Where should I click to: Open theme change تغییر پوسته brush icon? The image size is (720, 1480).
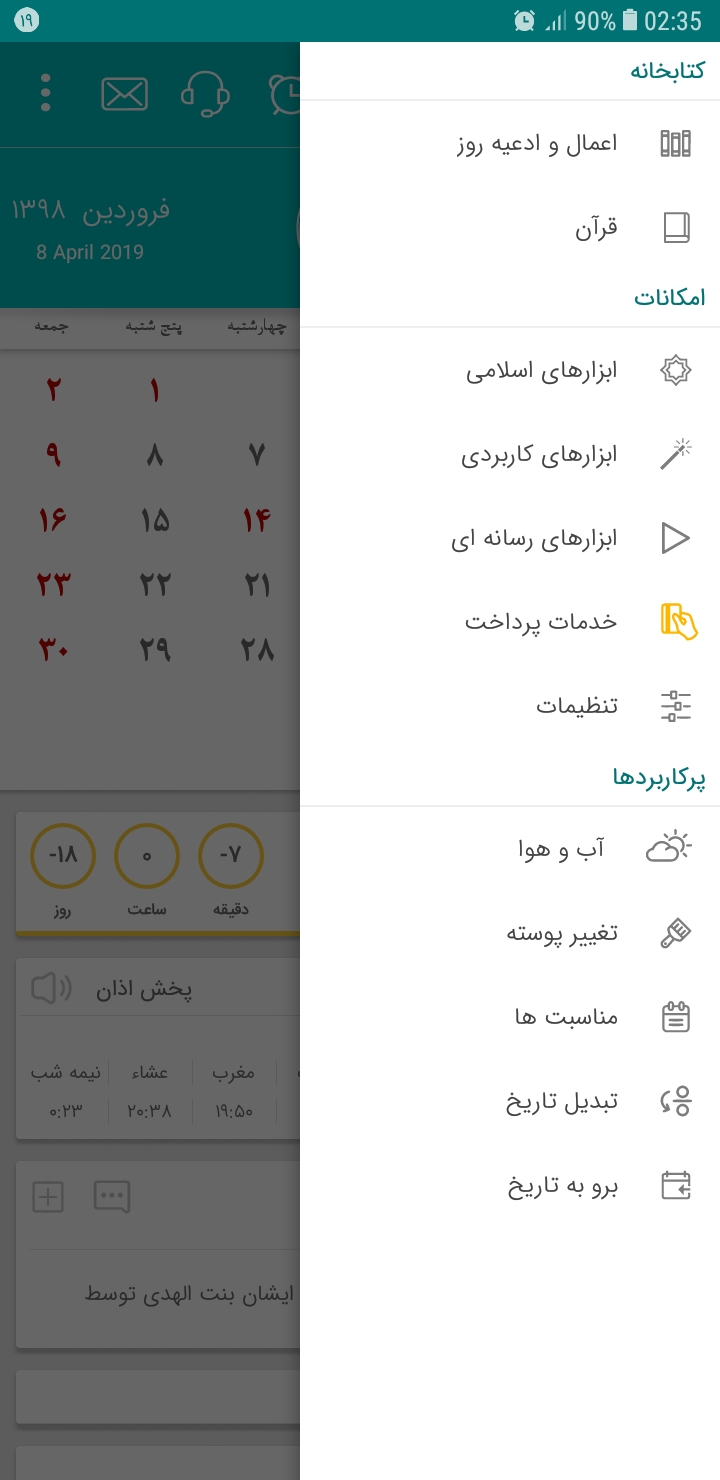677,931
